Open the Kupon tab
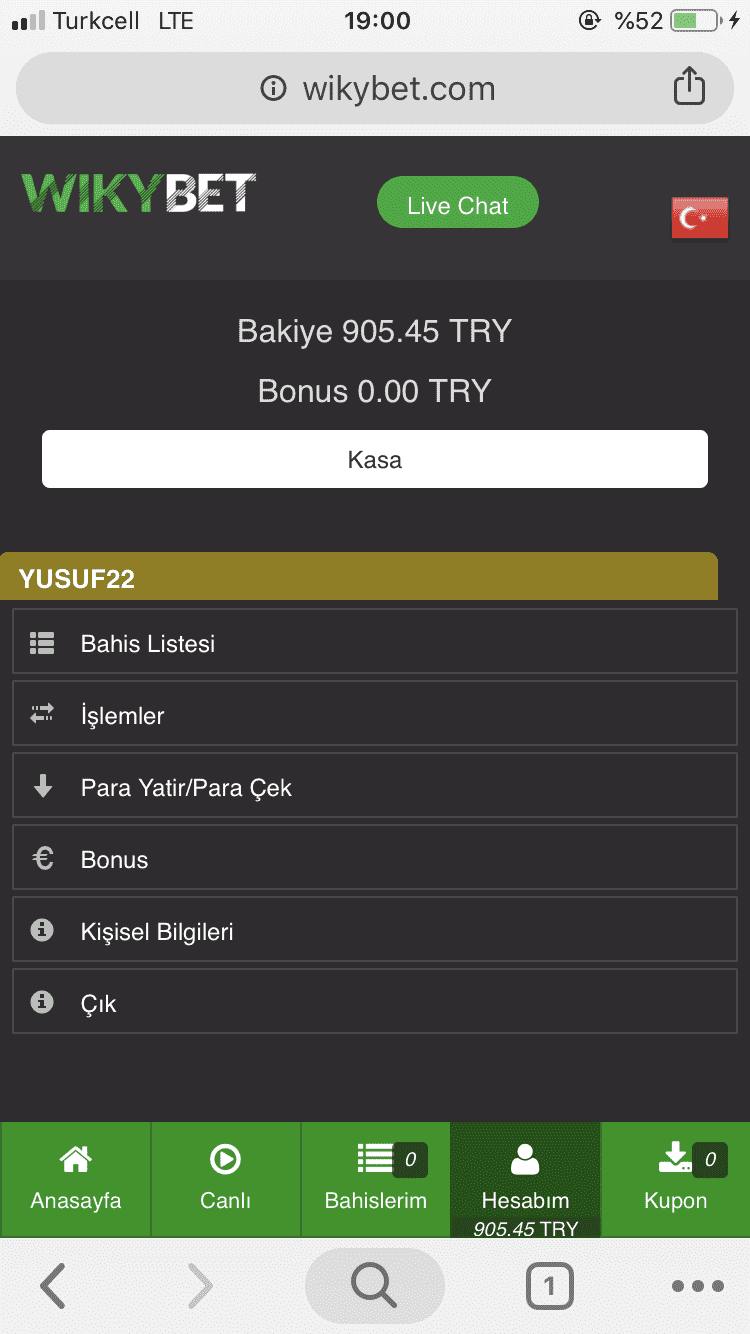750x1334 pixels. [675, 1180]
